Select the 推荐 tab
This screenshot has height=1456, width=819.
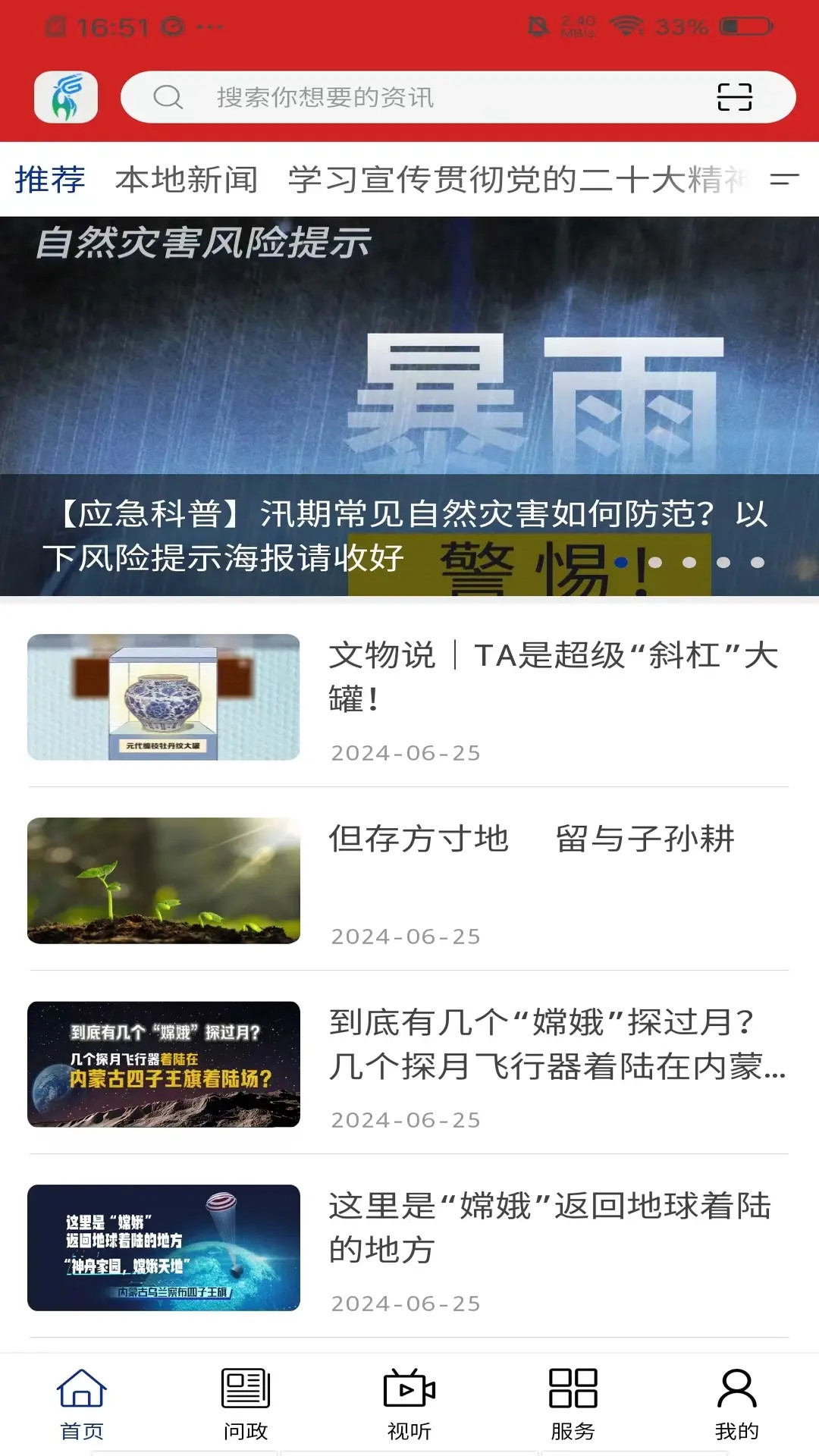(x=50, y=180)
